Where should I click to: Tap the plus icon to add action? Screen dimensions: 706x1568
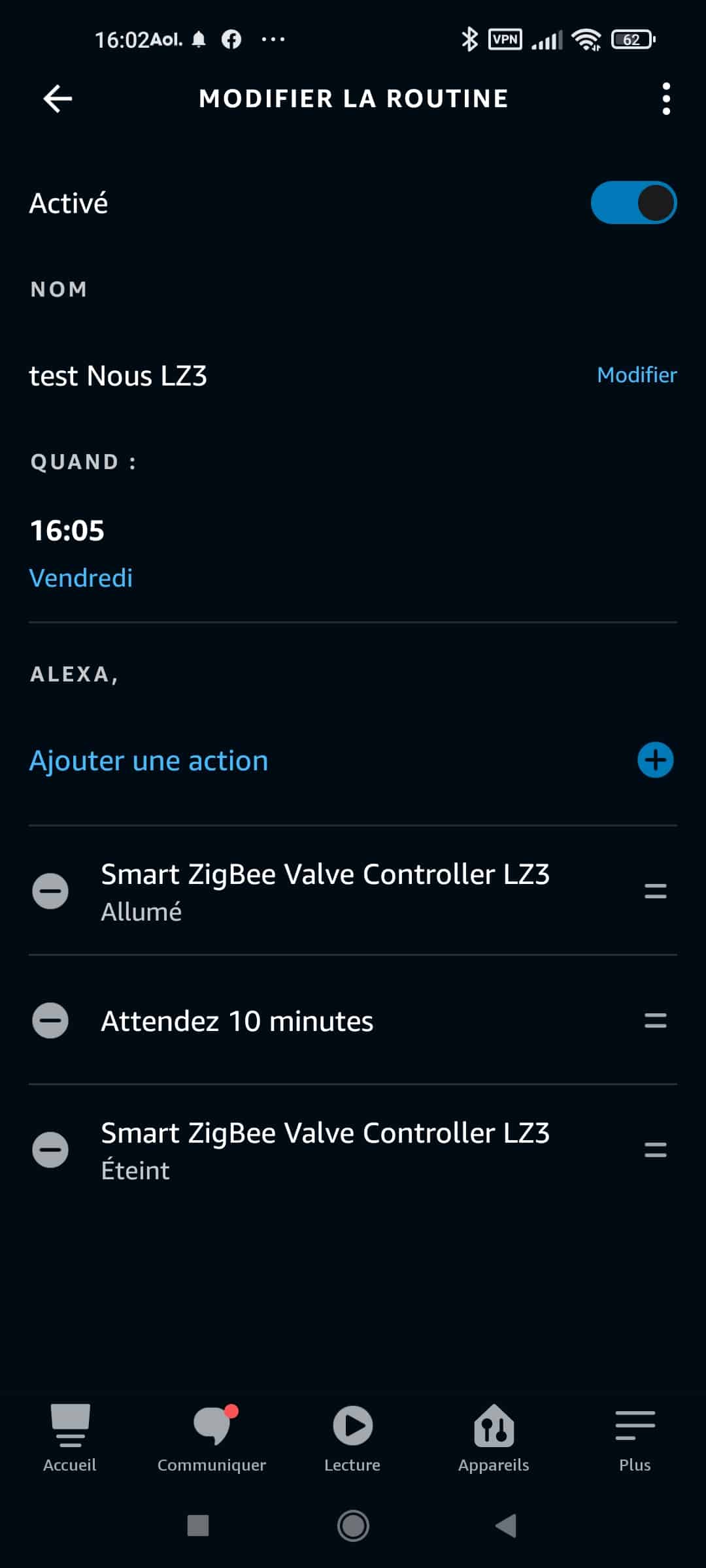[655, 760]
